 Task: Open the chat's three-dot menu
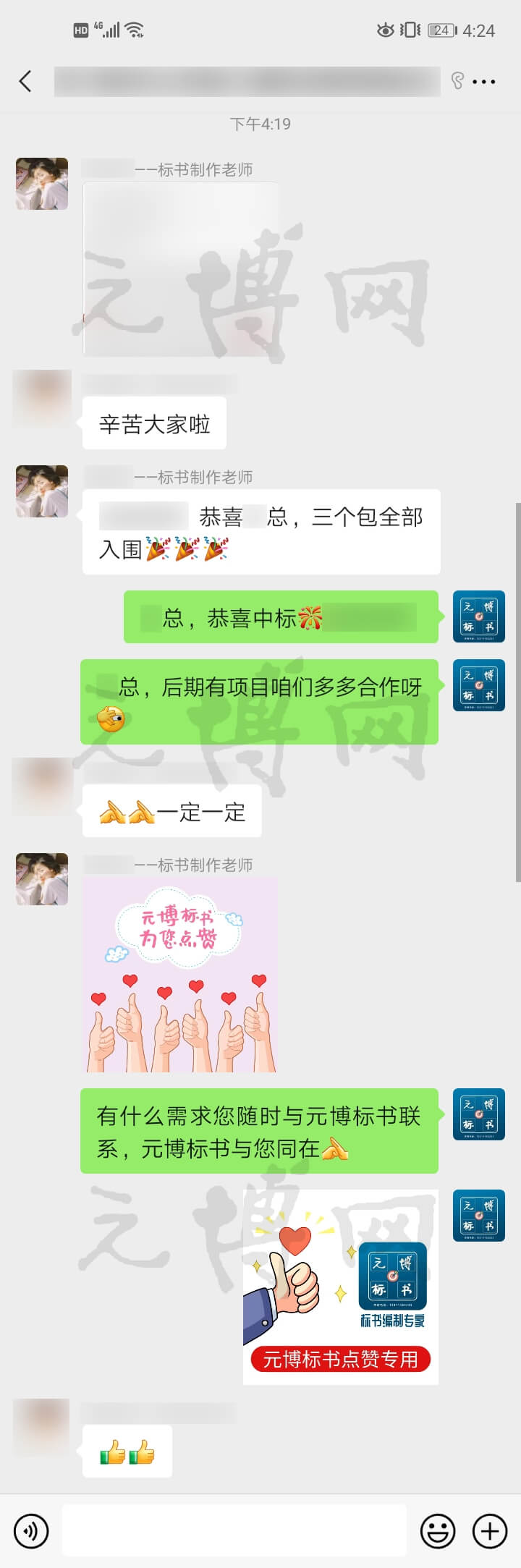(x=483, y=82)
